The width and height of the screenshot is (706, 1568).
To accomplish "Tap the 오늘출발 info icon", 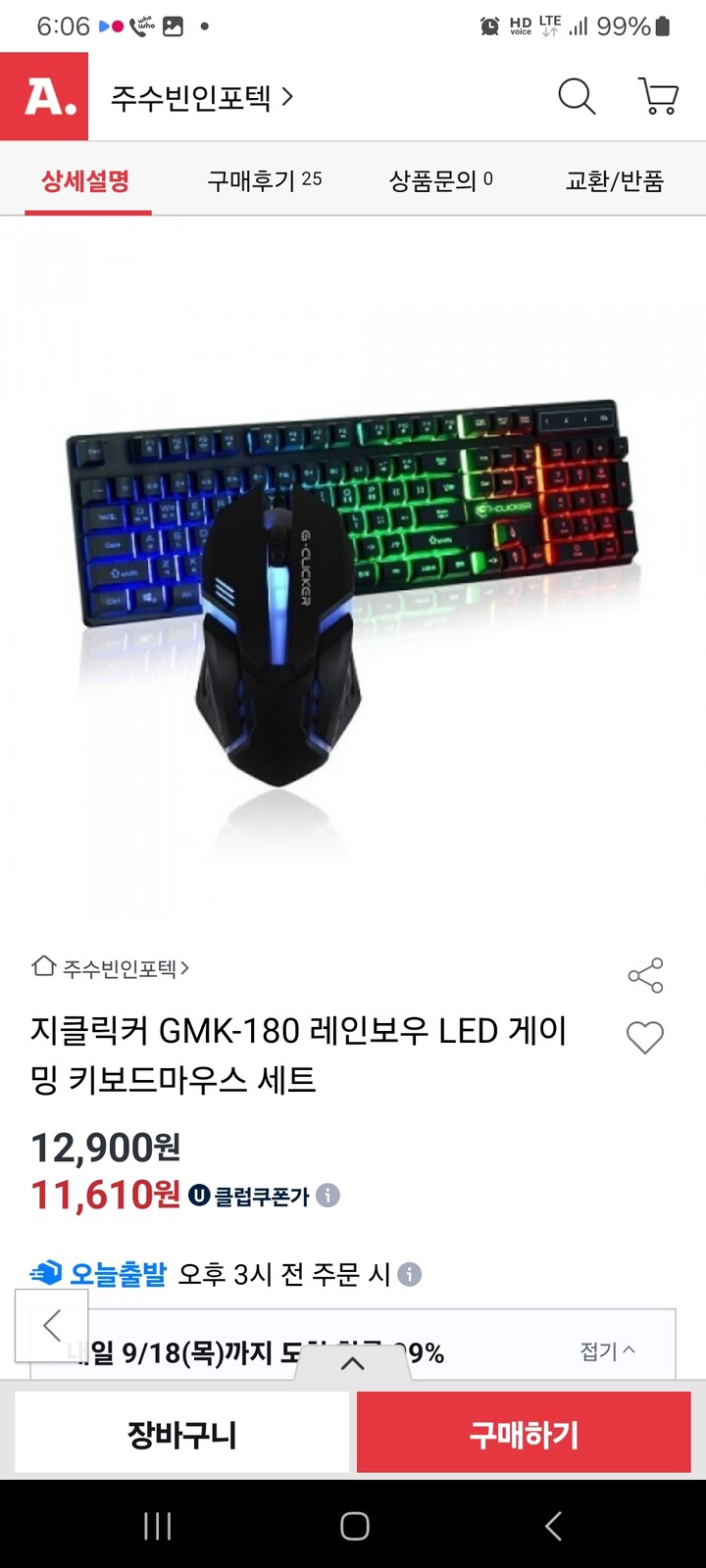I will tap(411, 1274).
